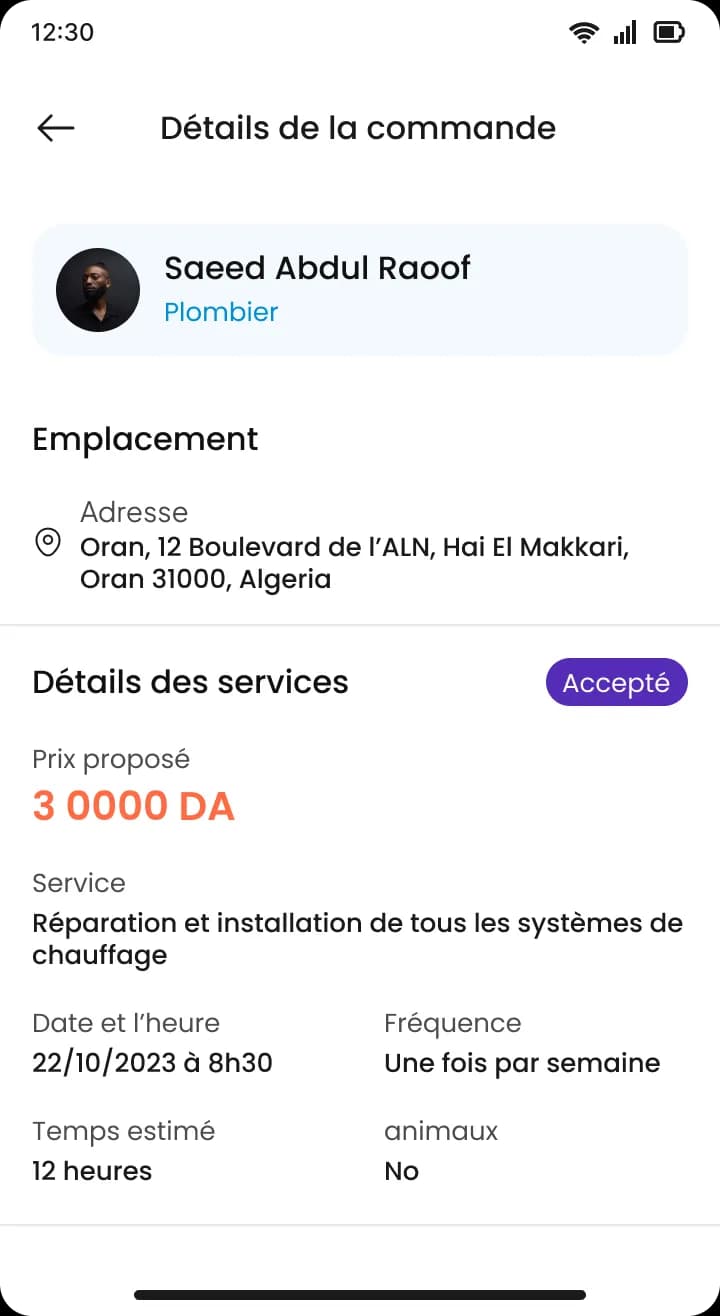This screenshot has height=1316, width=720.
Task: Tap the service description about chauffage systems
Action: point(356,938)
